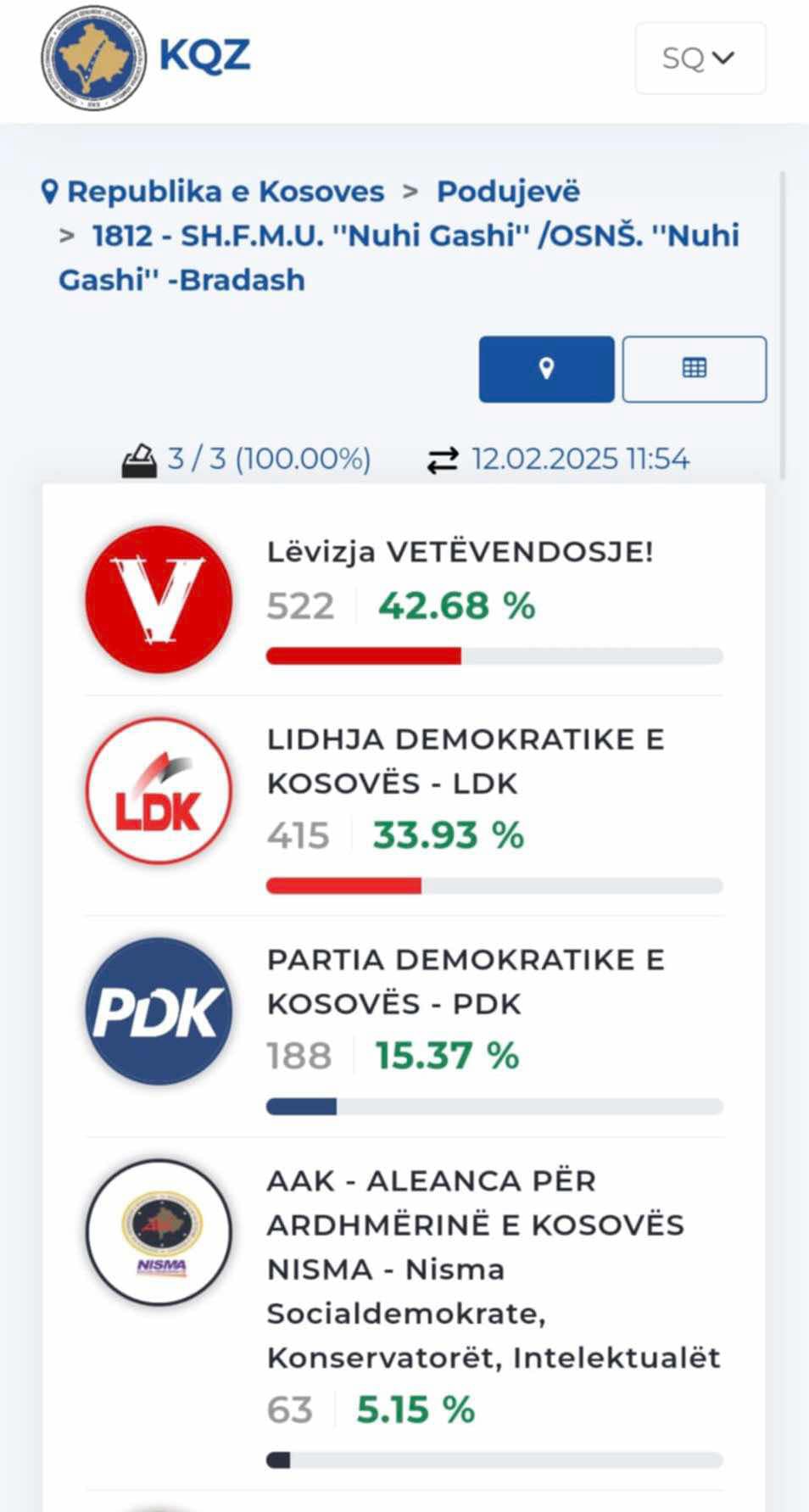This screenshot has width=809, height=1512.
Task: Switch to the table grid view
Action: [x=694, y=369]
